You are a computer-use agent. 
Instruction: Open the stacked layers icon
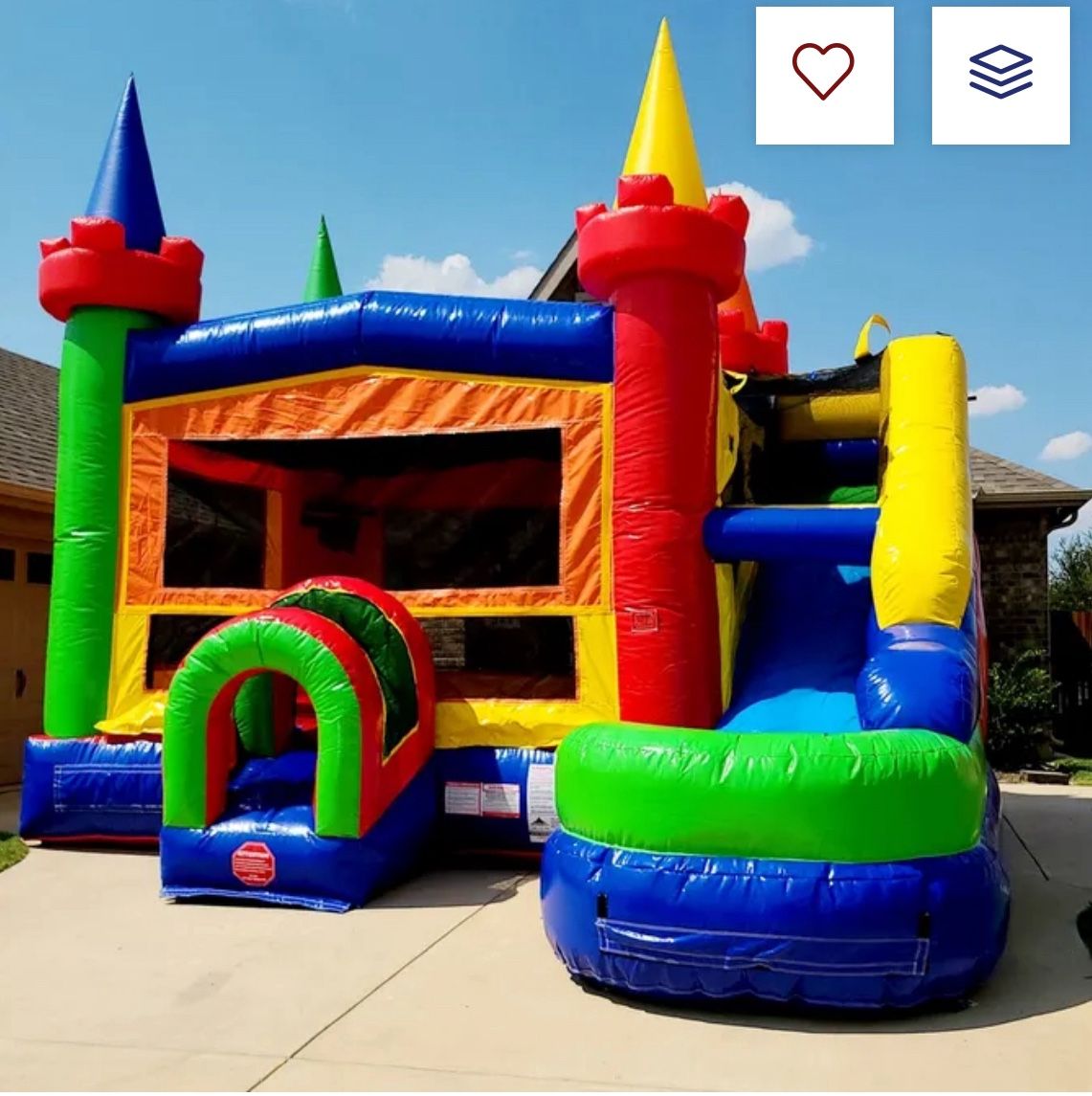click(x=1000, y=75)
